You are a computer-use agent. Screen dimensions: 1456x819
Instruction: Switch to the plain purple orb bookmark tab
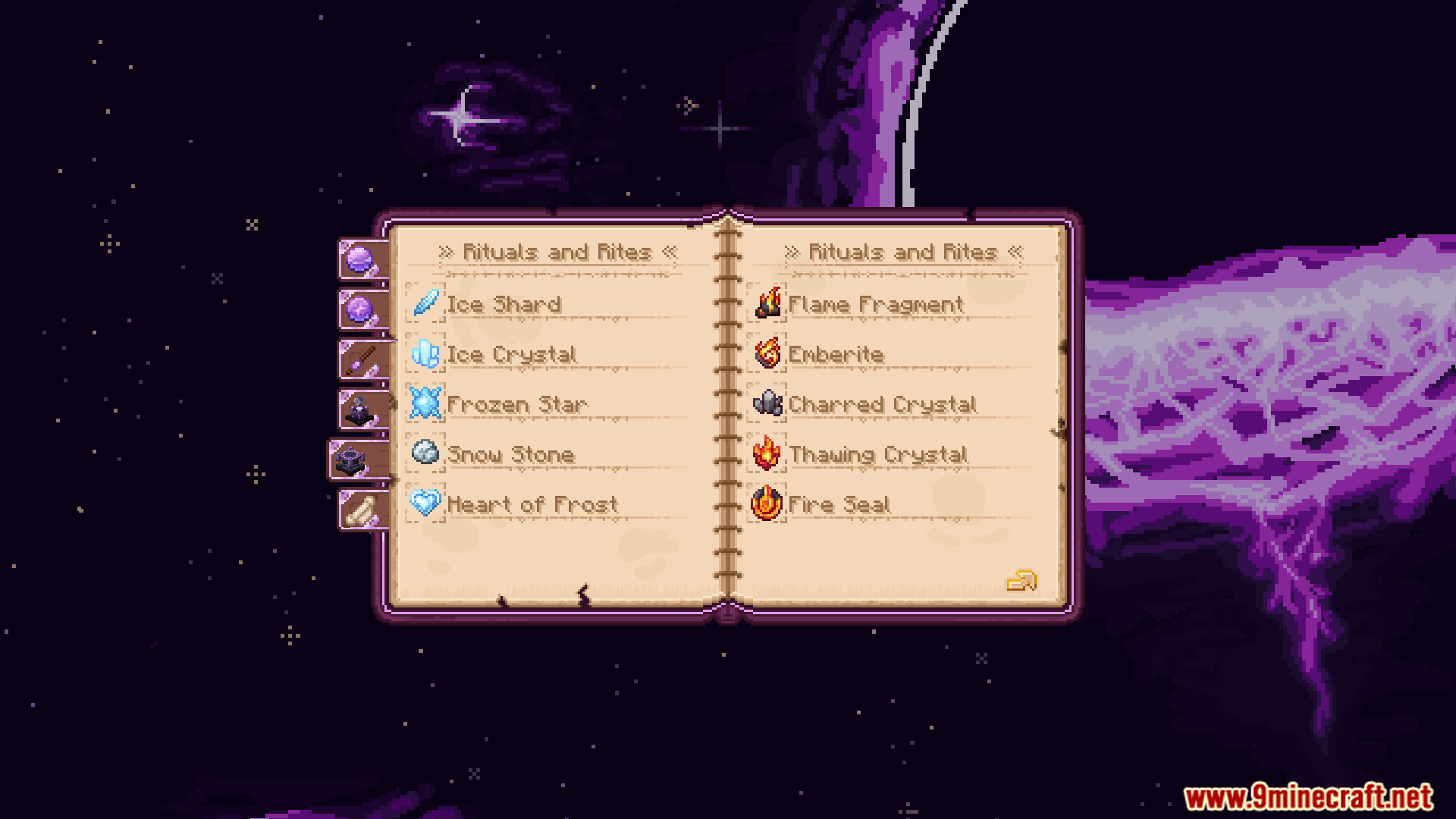359,260
